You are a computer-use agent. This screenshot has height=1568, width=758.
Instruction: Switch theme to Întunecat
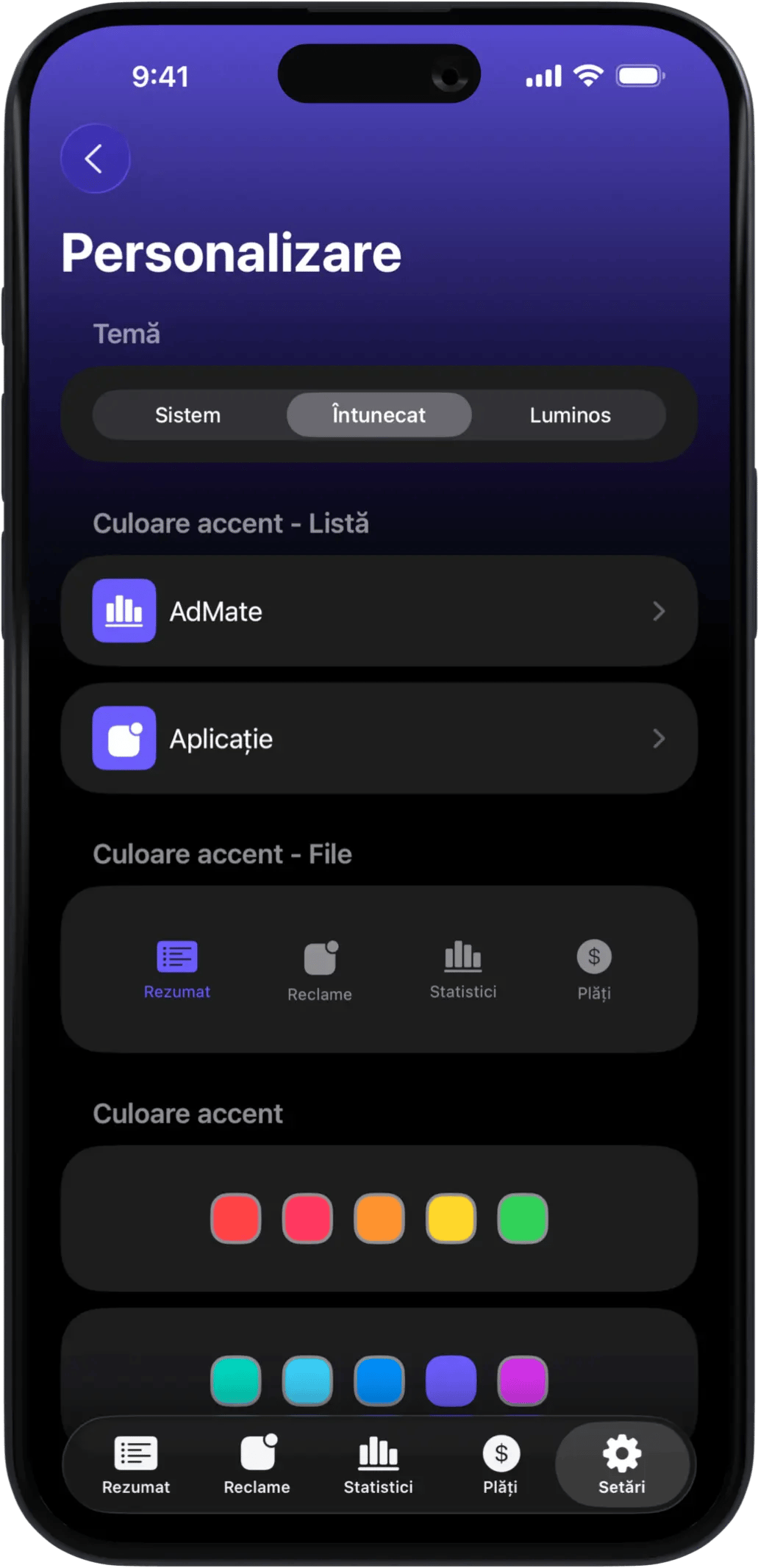point(379,415)
